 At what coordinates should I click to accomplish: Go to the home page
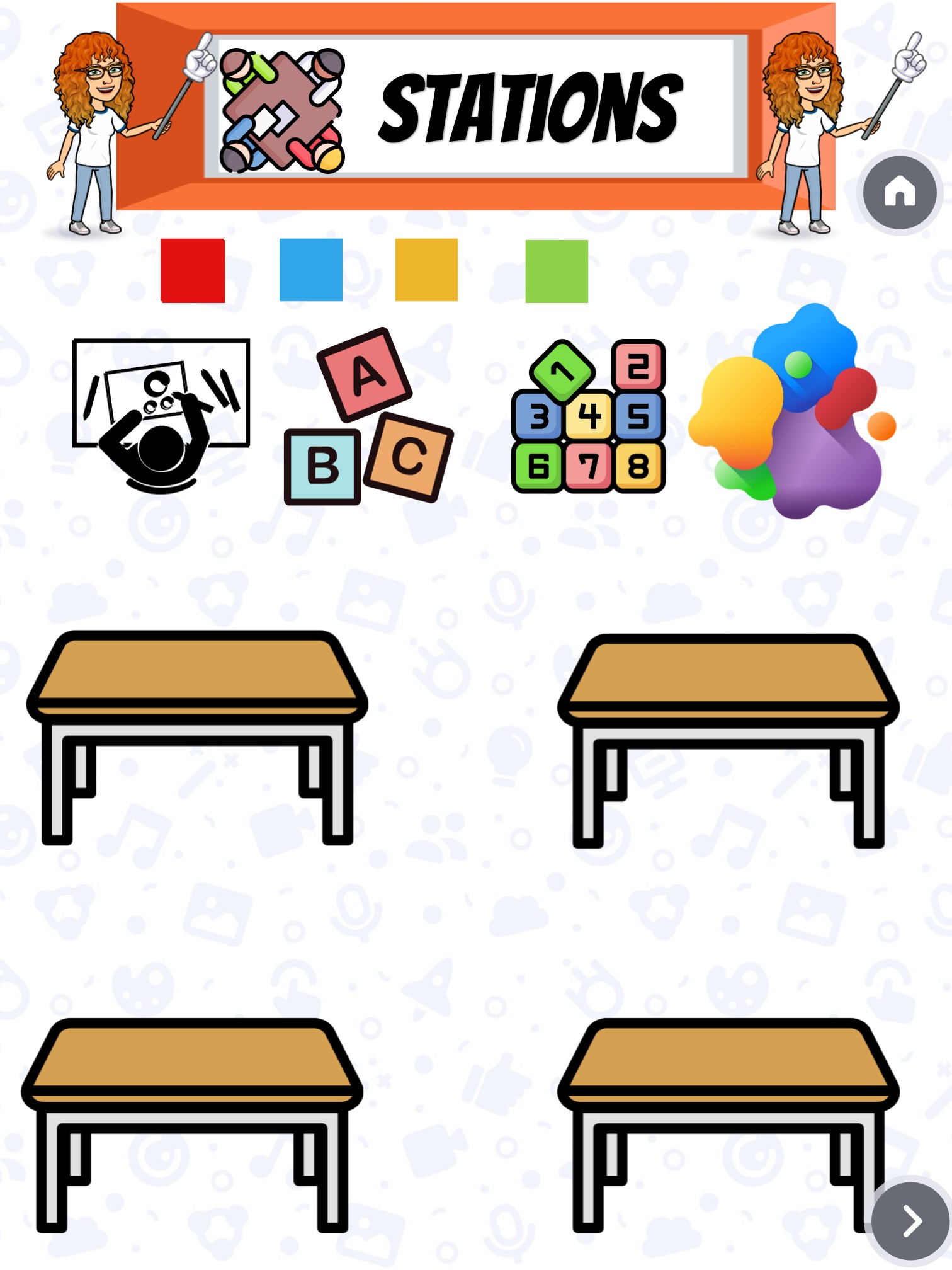click(899, 192)
